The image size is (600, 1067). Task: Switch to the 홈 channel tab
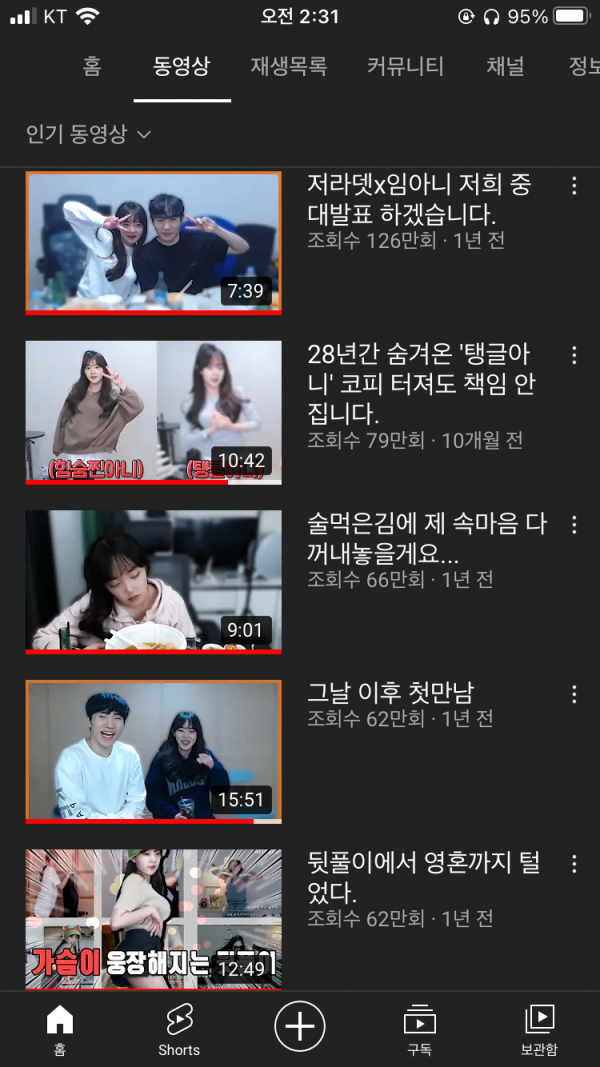[x=92, y=67]
